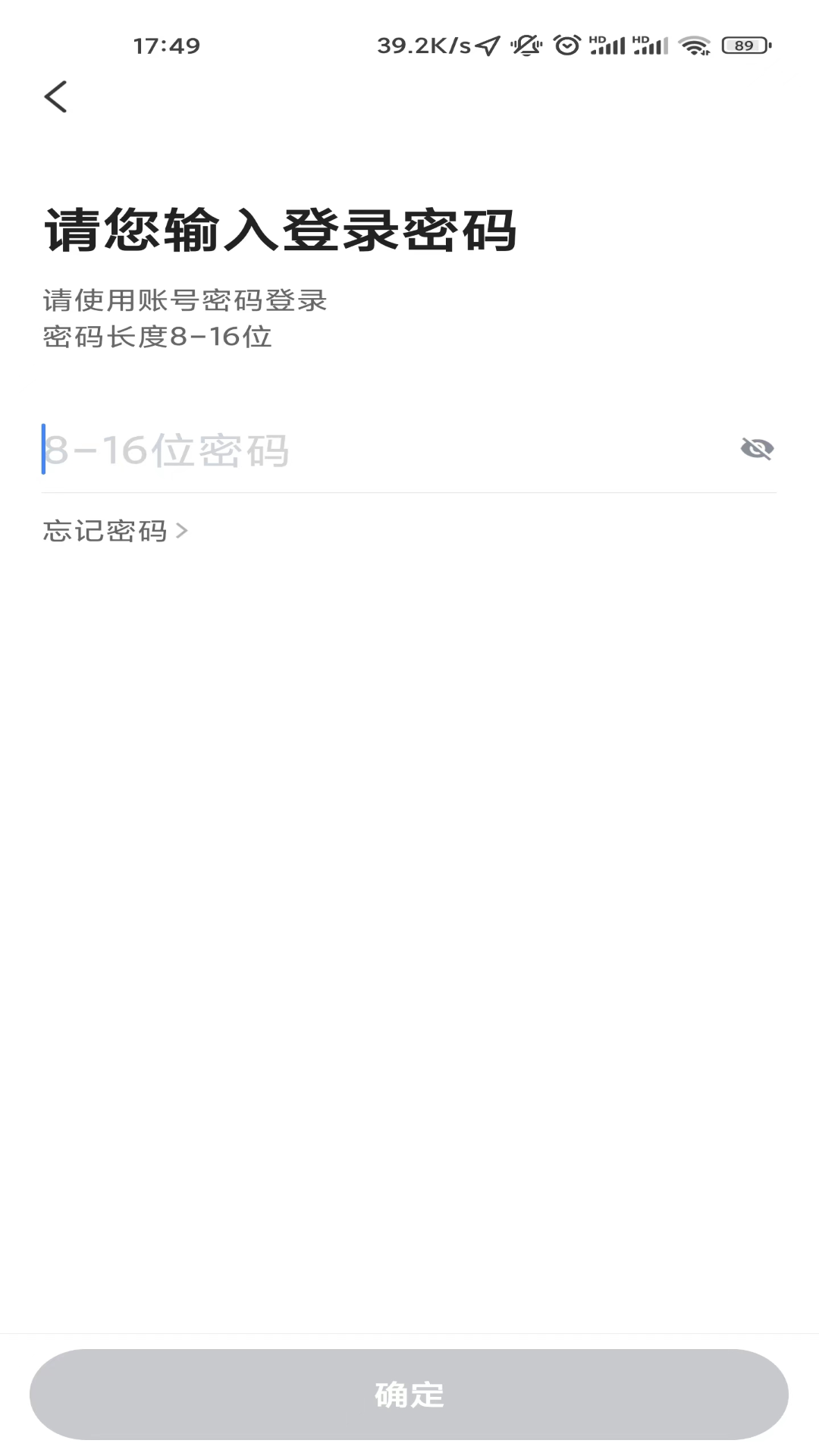Viewport: 819px width, 1456px height.
Task: Click the Wi-Fi icon in status bar
Action: (695, 47)
